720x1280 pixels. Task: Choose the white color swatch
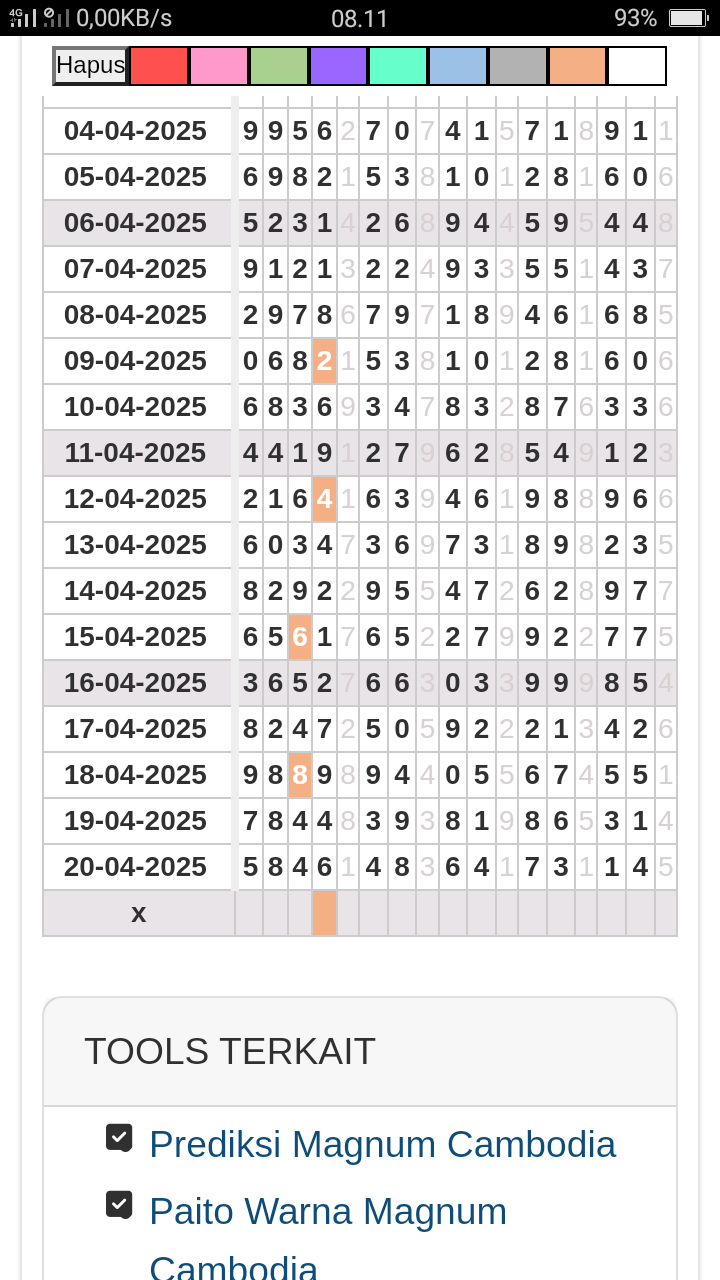pyautogui.click(x=637, y=66)
